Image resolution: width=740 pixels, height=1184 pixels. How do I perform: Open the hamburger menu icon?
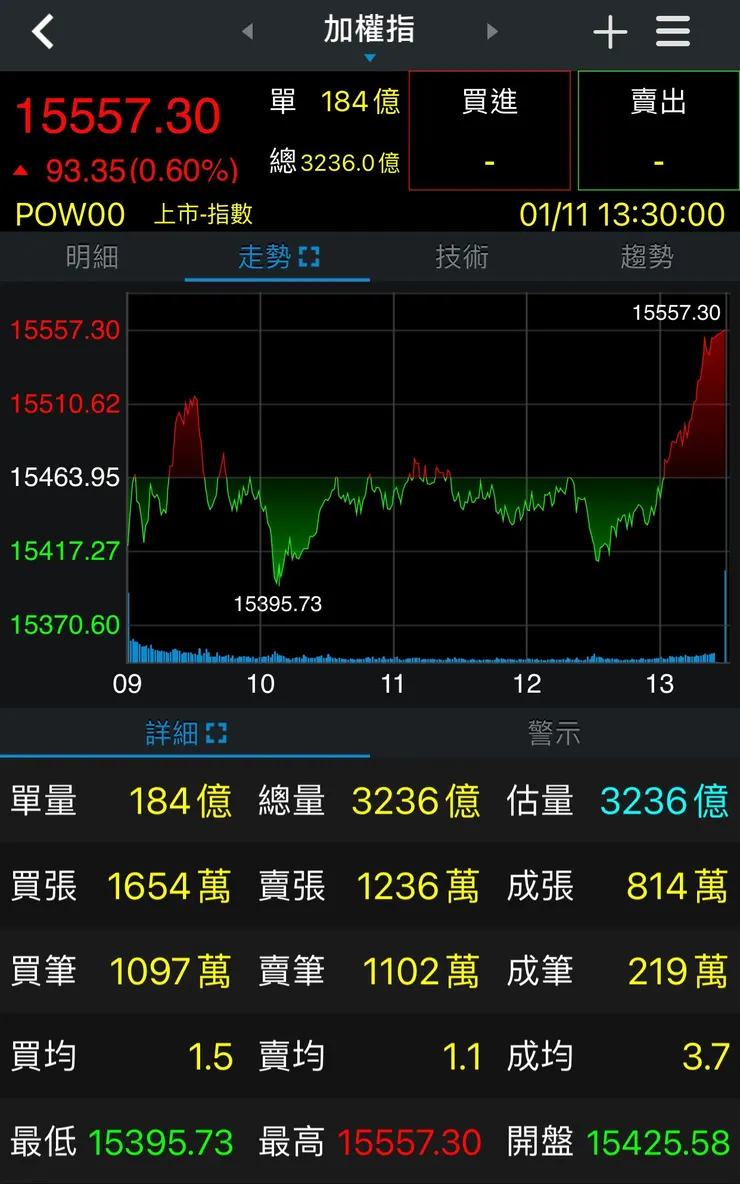pyautogui.click(x=672, y=32)
